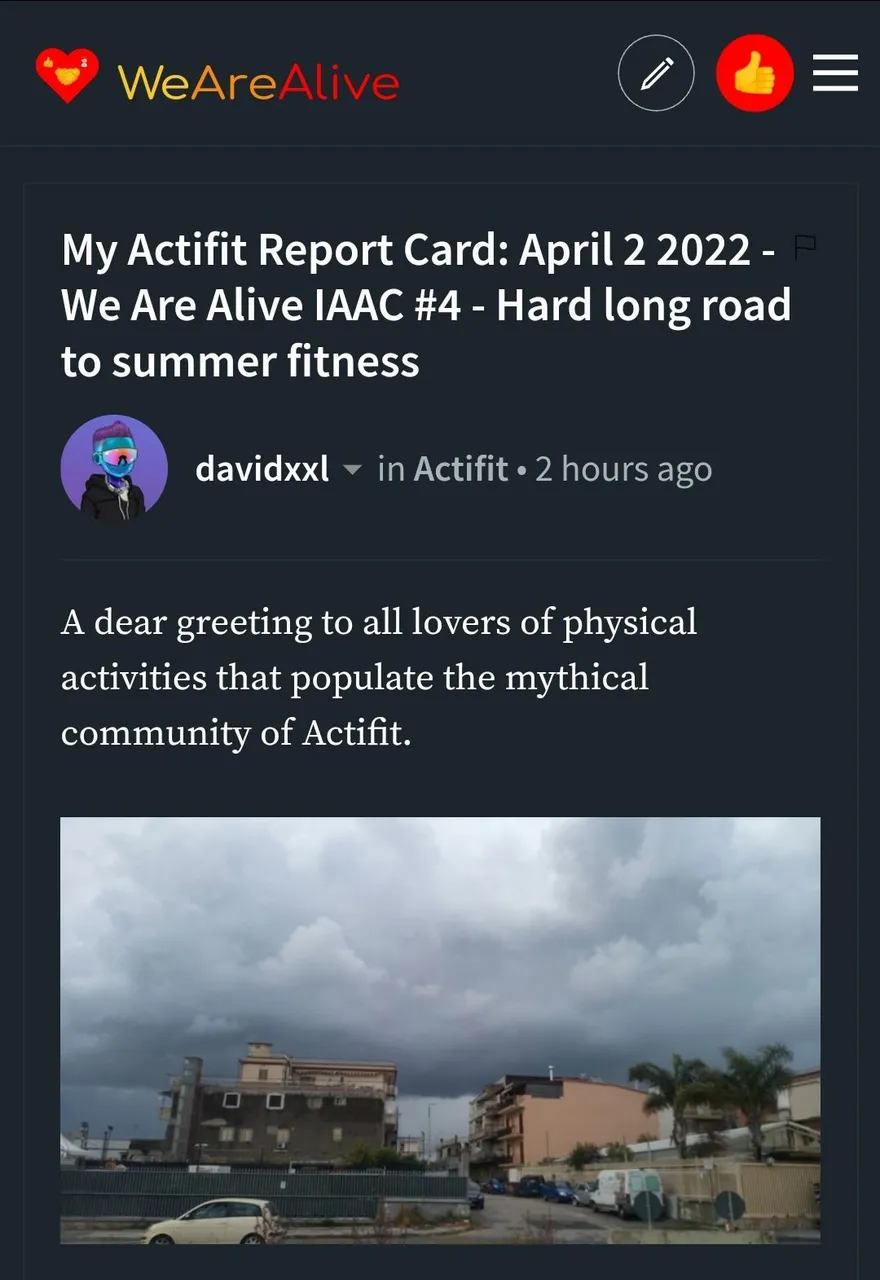Viewport: 880px width, 1280px height.
Task: View davidxxl's profile avatar
Action: pos(114,468)
